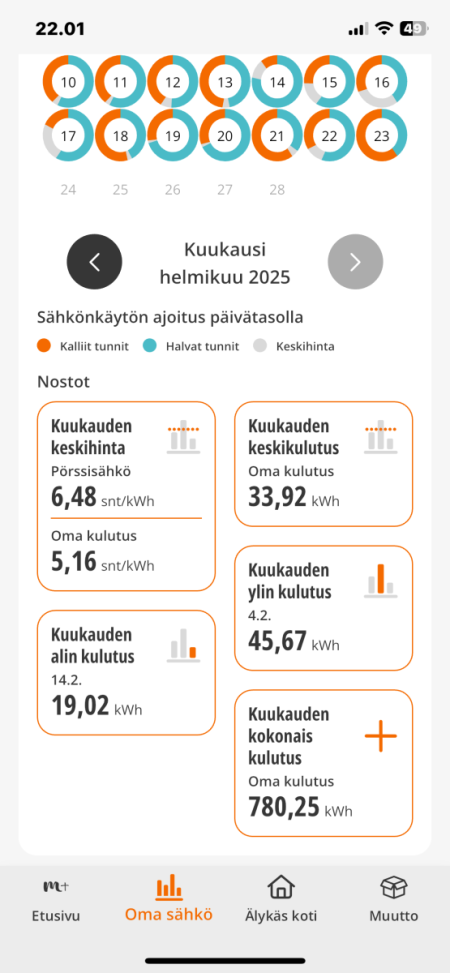Viewport: 450px width, 973px height.
Task: Tap day 18 donut chart
Action: pos(120,135)
